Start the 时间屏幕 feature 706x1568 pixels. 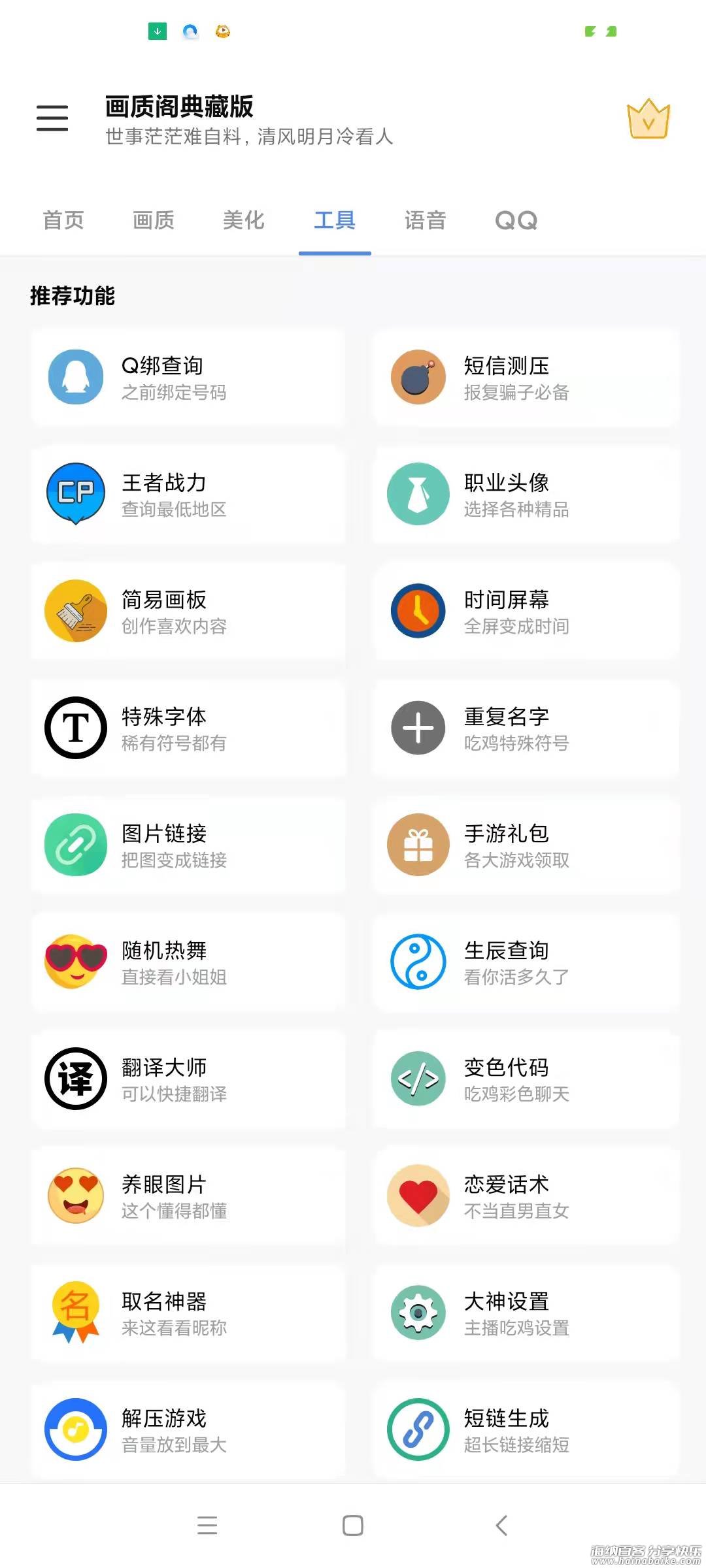(526, 612)
